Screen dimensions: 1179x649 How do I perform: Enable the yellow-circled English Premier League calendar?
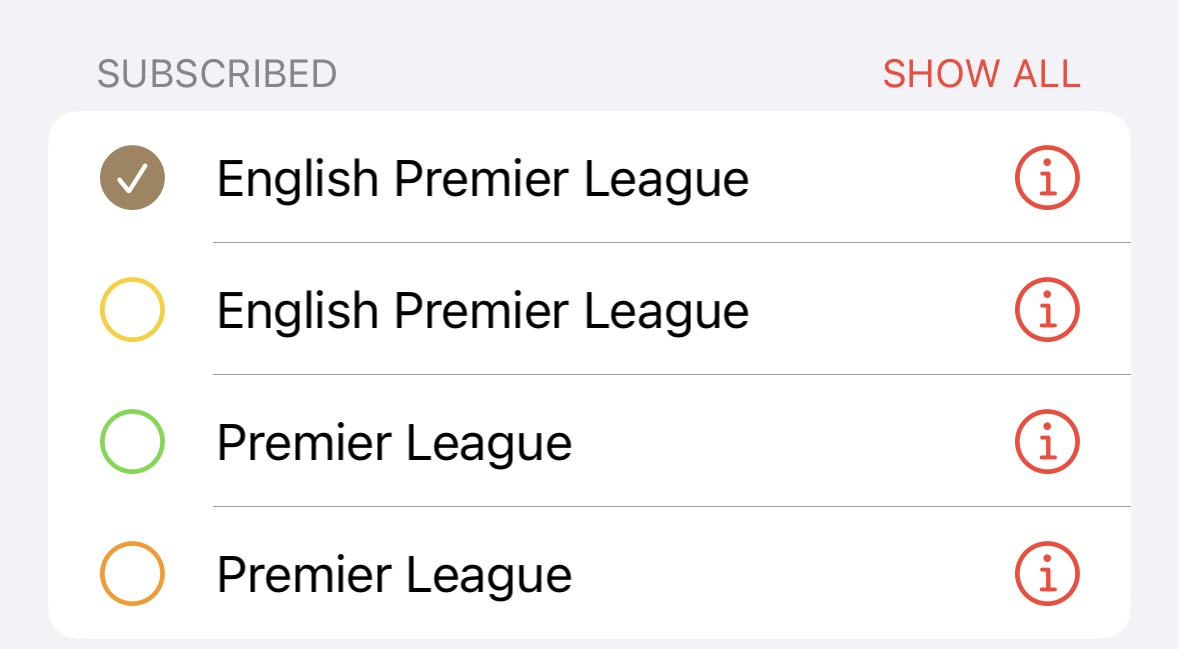coord(132,310)
